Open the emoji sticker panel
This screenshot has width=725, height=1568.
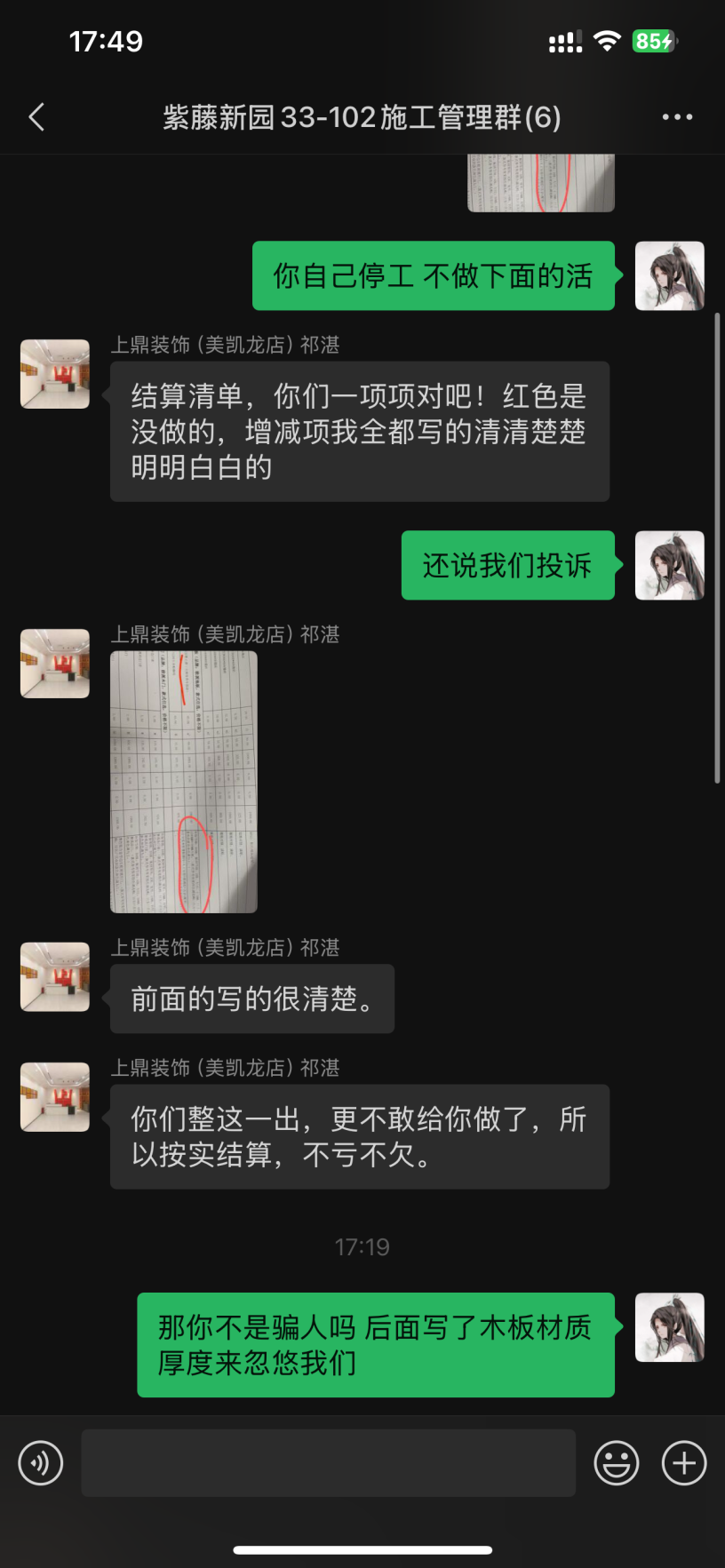click(x=616, y=1463)
